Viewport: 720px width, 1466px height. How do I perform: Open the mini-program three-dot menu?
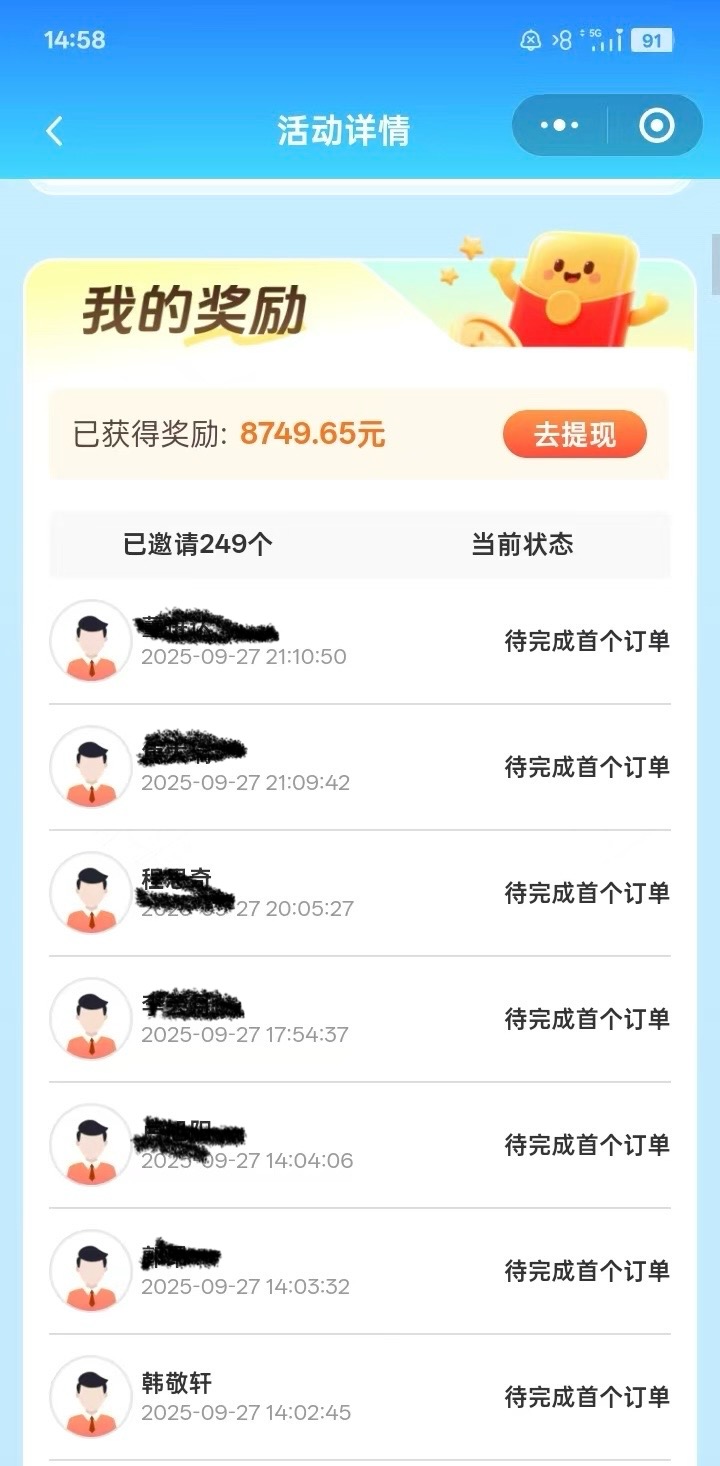(559, 126)
